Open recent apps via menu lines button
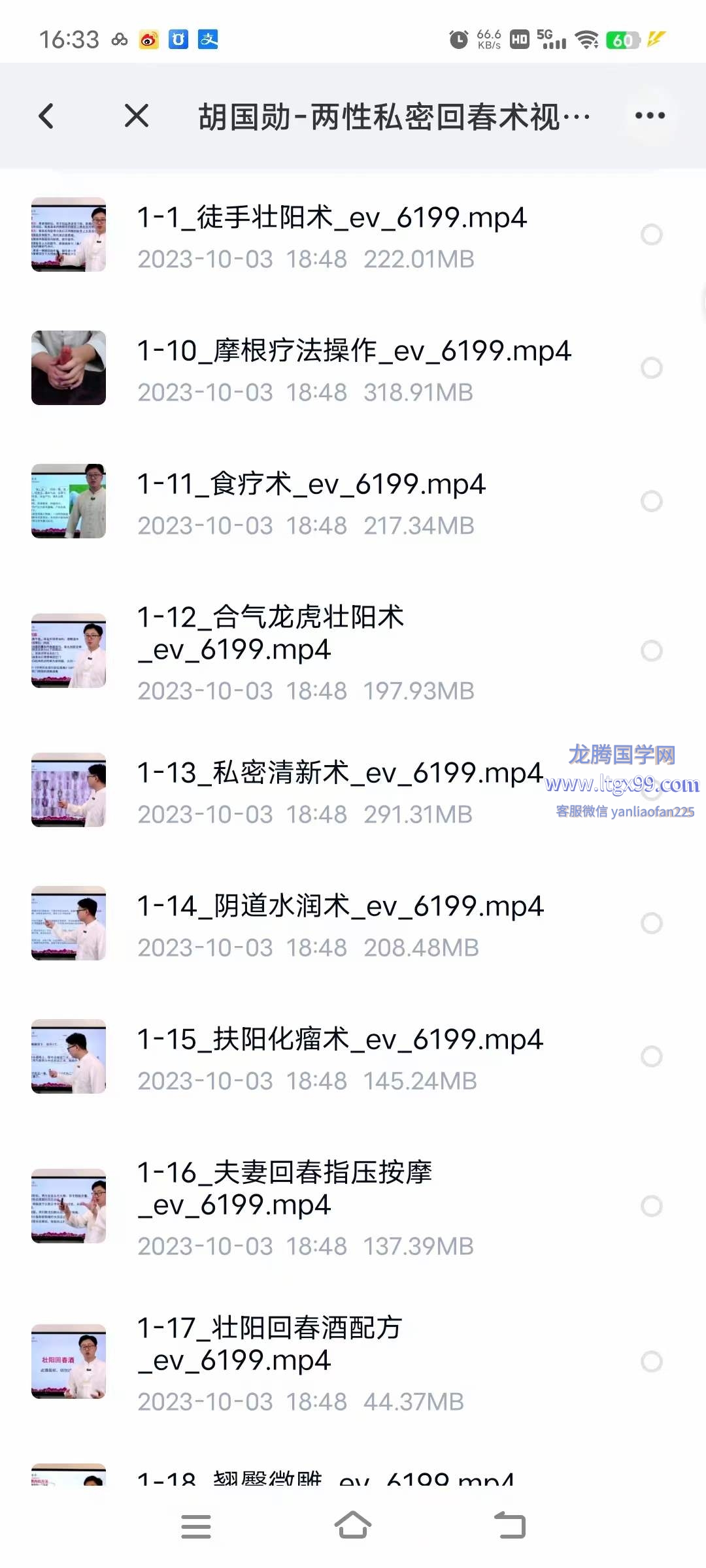Screen dimensions: 706x1568 195,1526
